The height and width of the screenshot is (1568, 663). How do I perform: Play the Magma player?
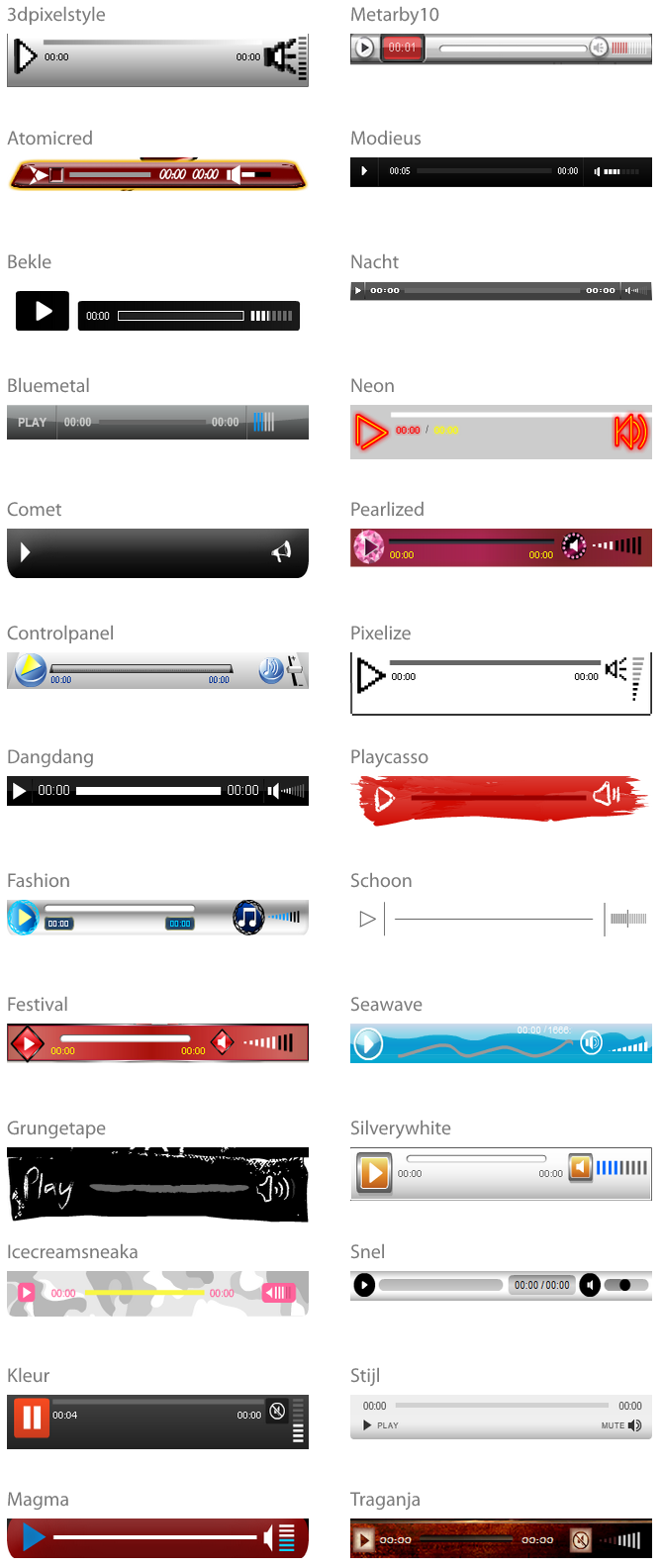(x=34, y=1536)
